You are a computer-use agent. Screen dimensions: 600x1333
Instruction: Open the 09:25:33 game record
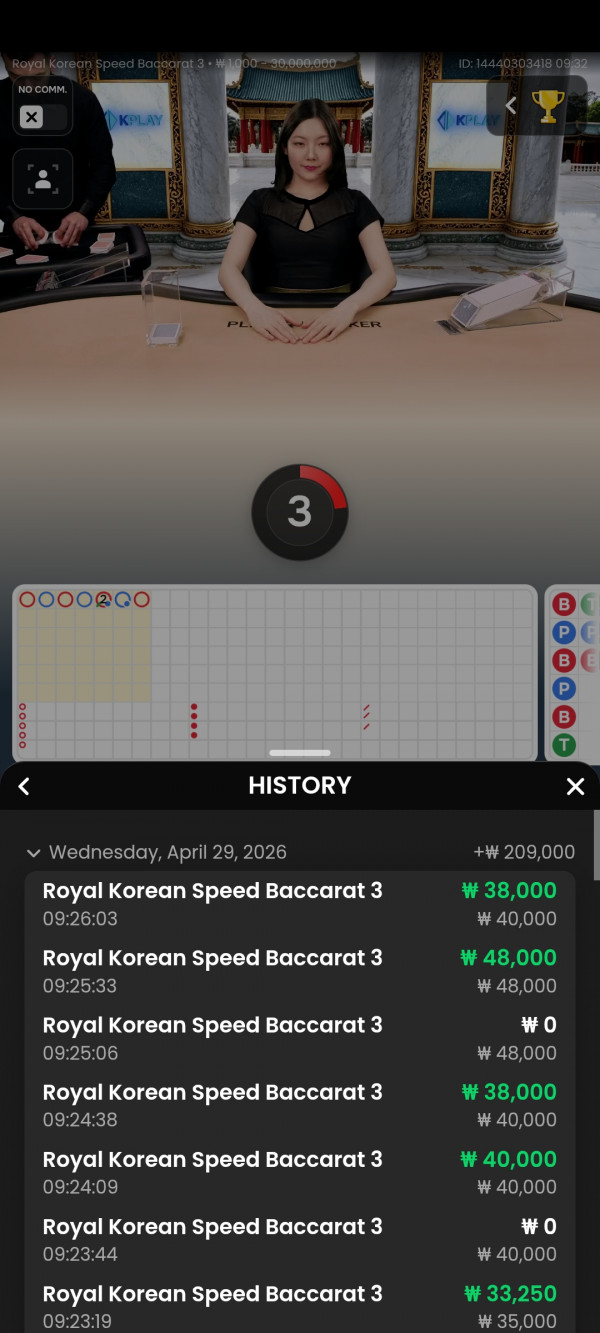pos(300,971)
